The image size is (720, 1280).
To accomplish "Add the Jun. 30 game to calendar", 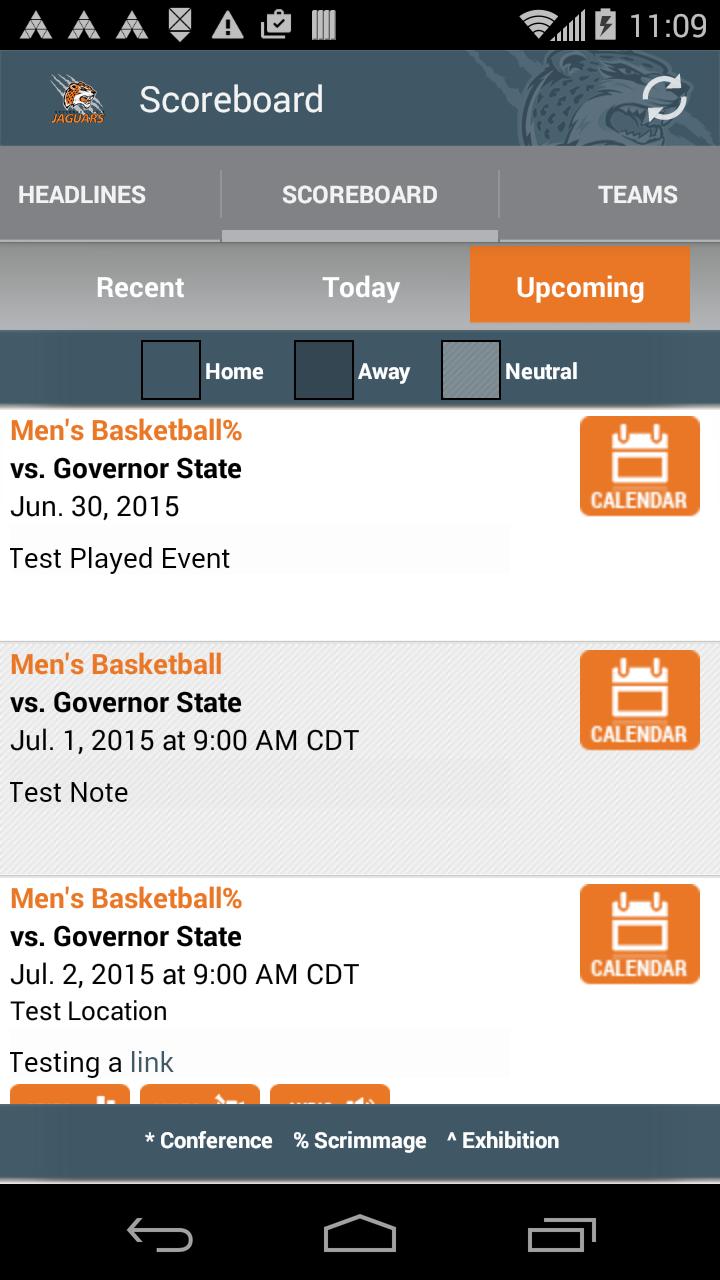I will [639, 465].
